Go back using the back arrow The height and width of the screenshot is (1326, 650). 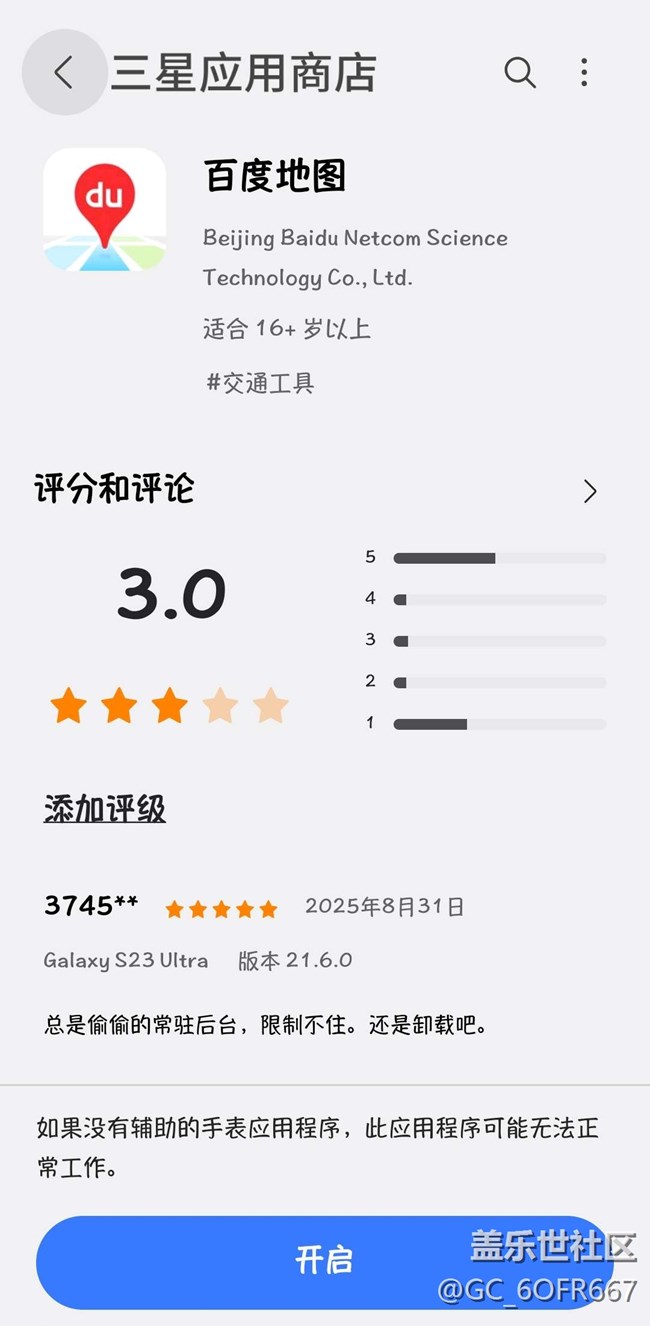click(x=64, y=72)
